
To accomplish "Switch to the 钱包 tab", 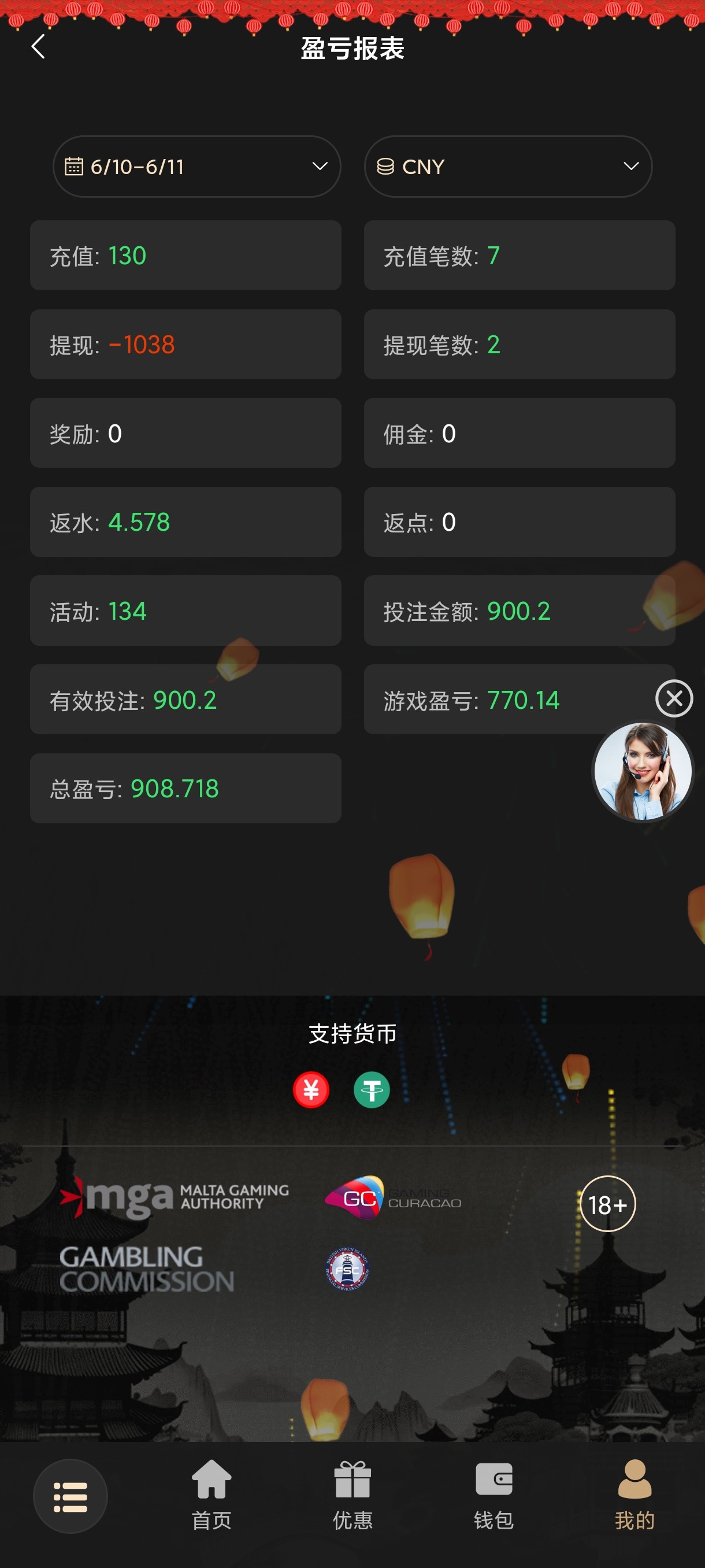I will 493,1495.
